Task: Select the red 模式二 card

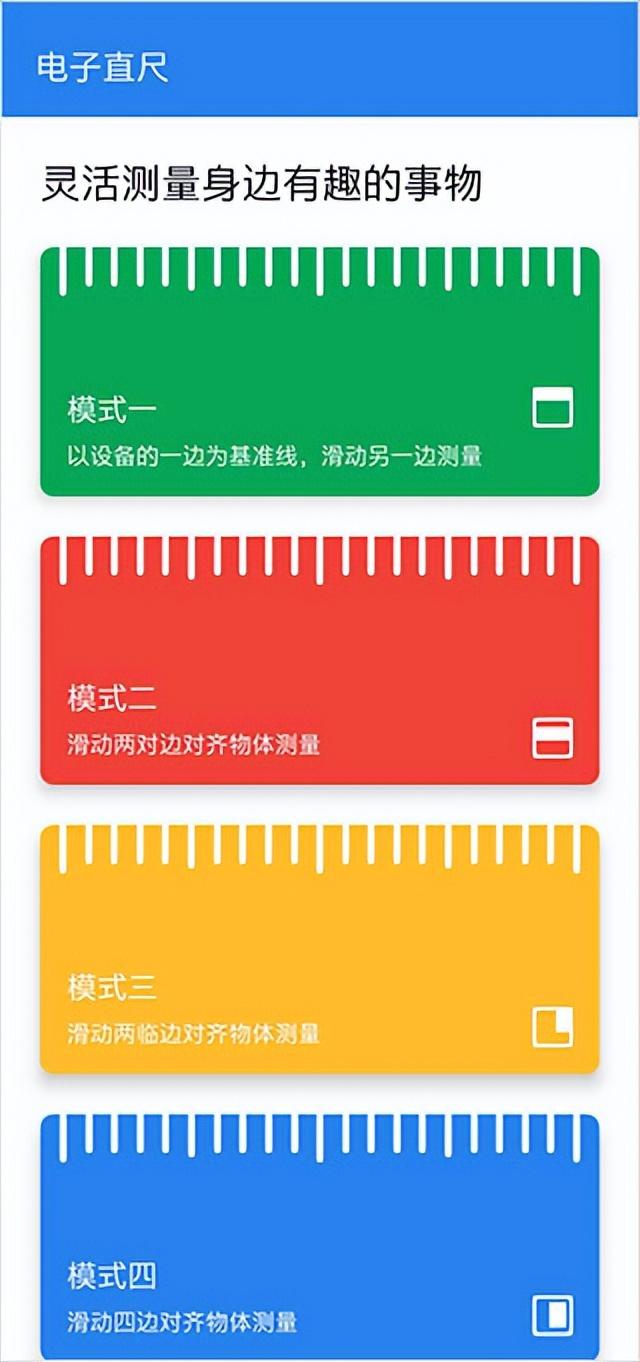Action: pyautogui.click(x=320, y=661)
